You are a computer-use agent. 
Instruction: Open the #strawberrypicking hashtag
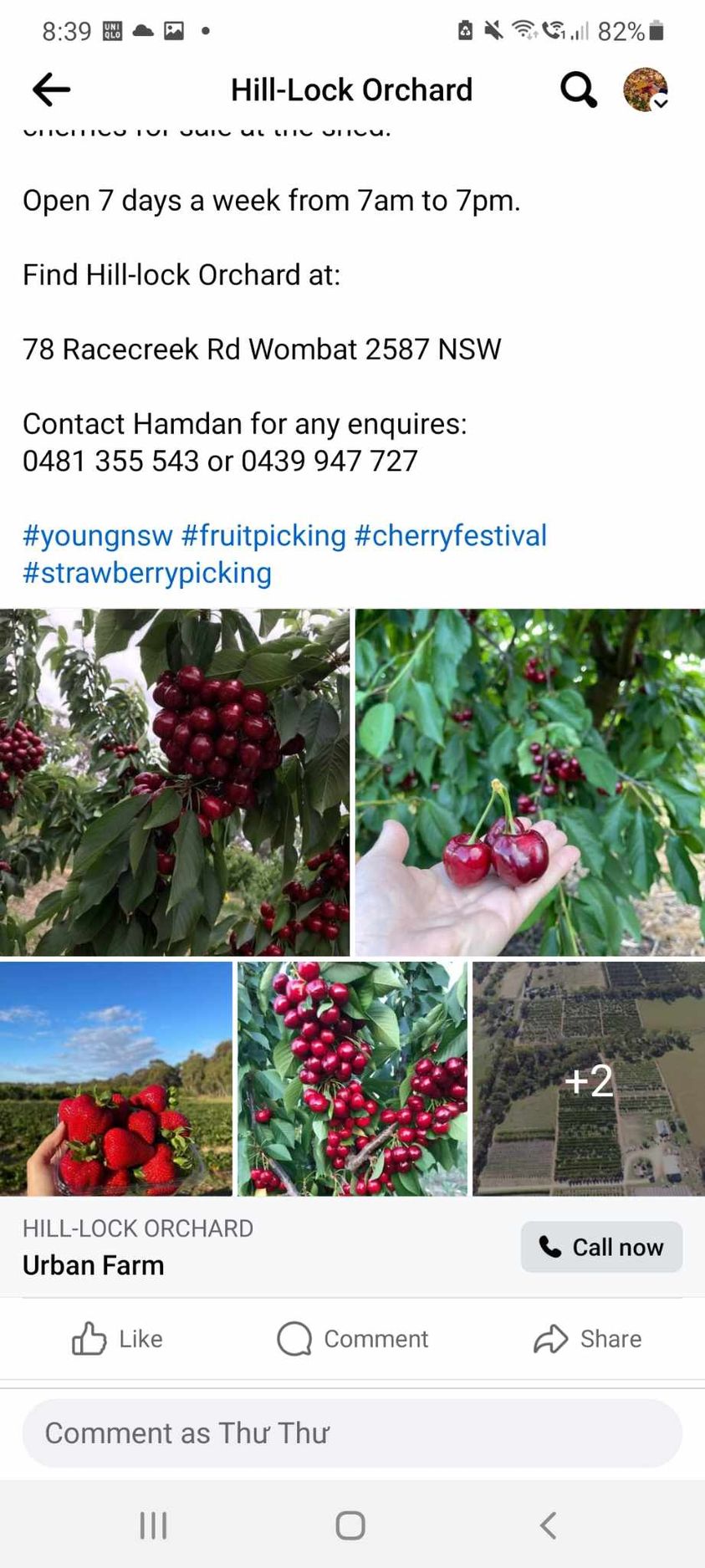(x=147, y=573)
